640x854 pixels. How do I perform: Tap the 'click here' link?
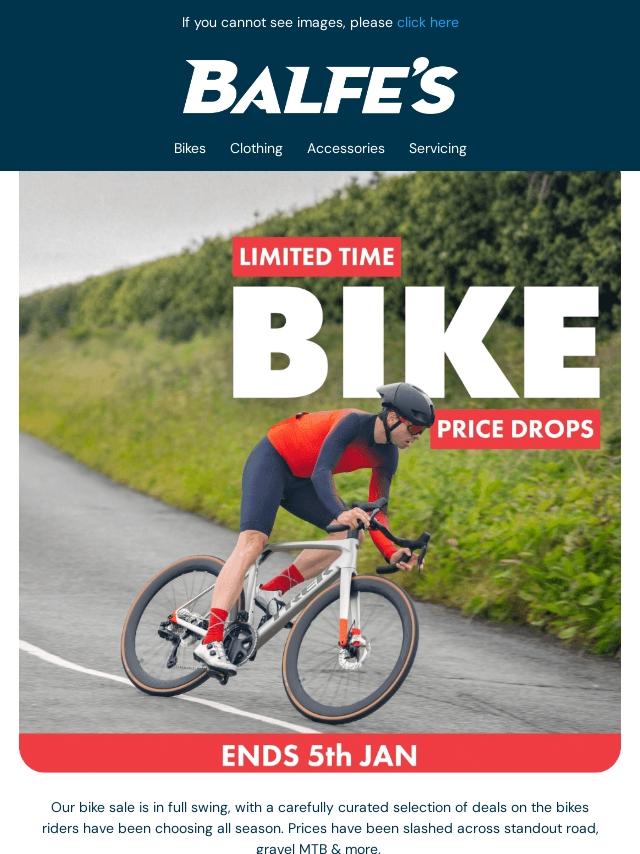click(x=427, y=22)
